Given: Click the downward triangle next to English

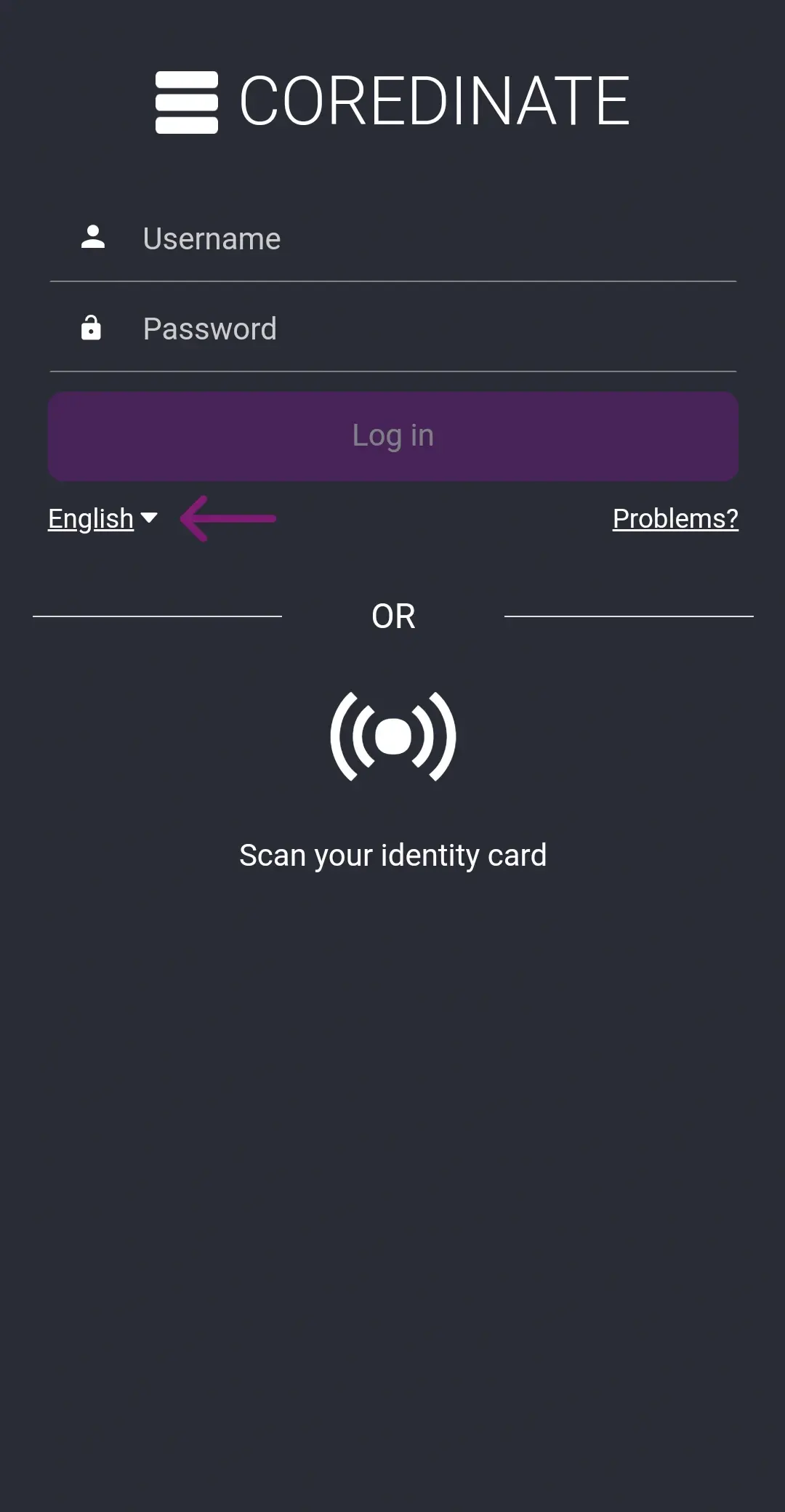Looking at the screenshot, I should pyautogui.click(x=150, y=518).
